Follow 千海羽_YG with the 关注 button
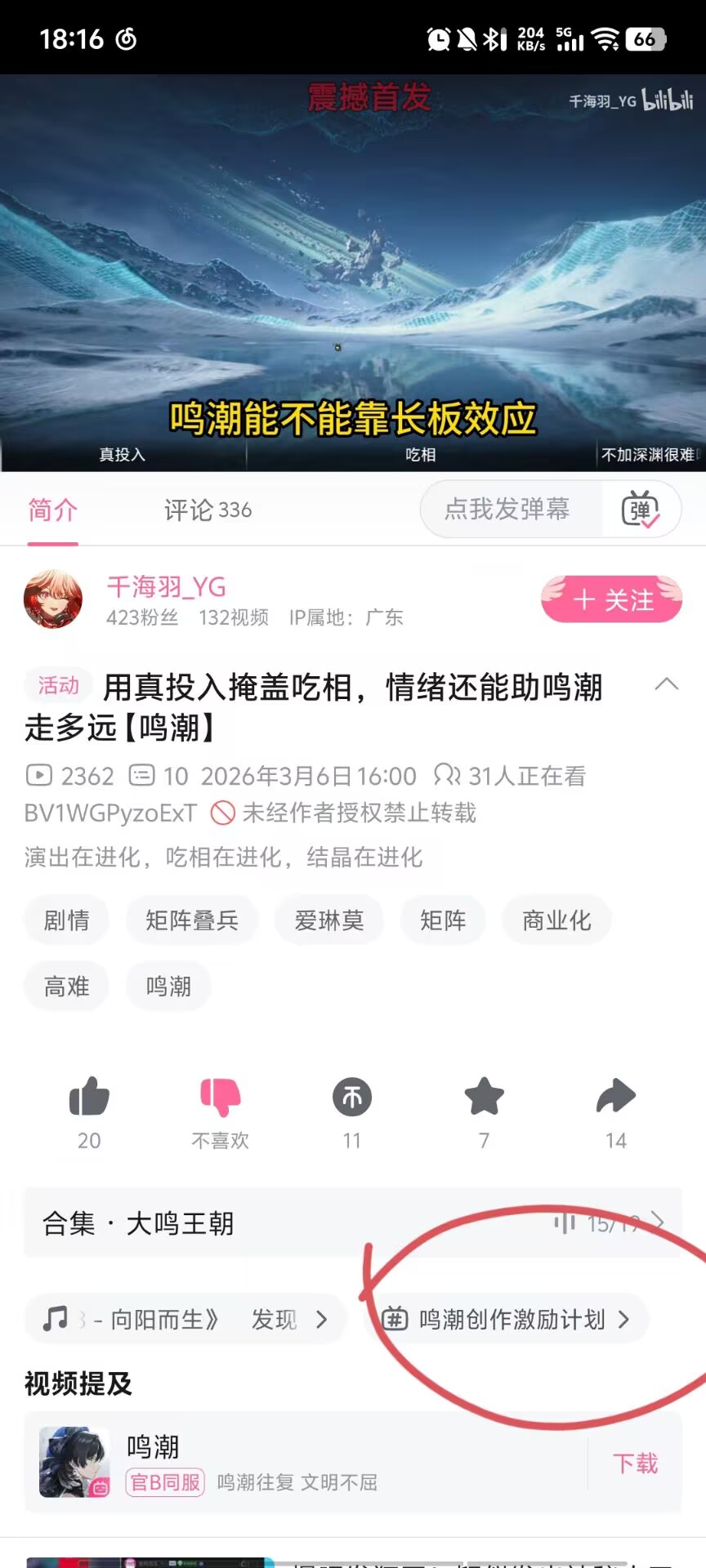The width and height of the screenshot is (706, 1568). [611, 599]
